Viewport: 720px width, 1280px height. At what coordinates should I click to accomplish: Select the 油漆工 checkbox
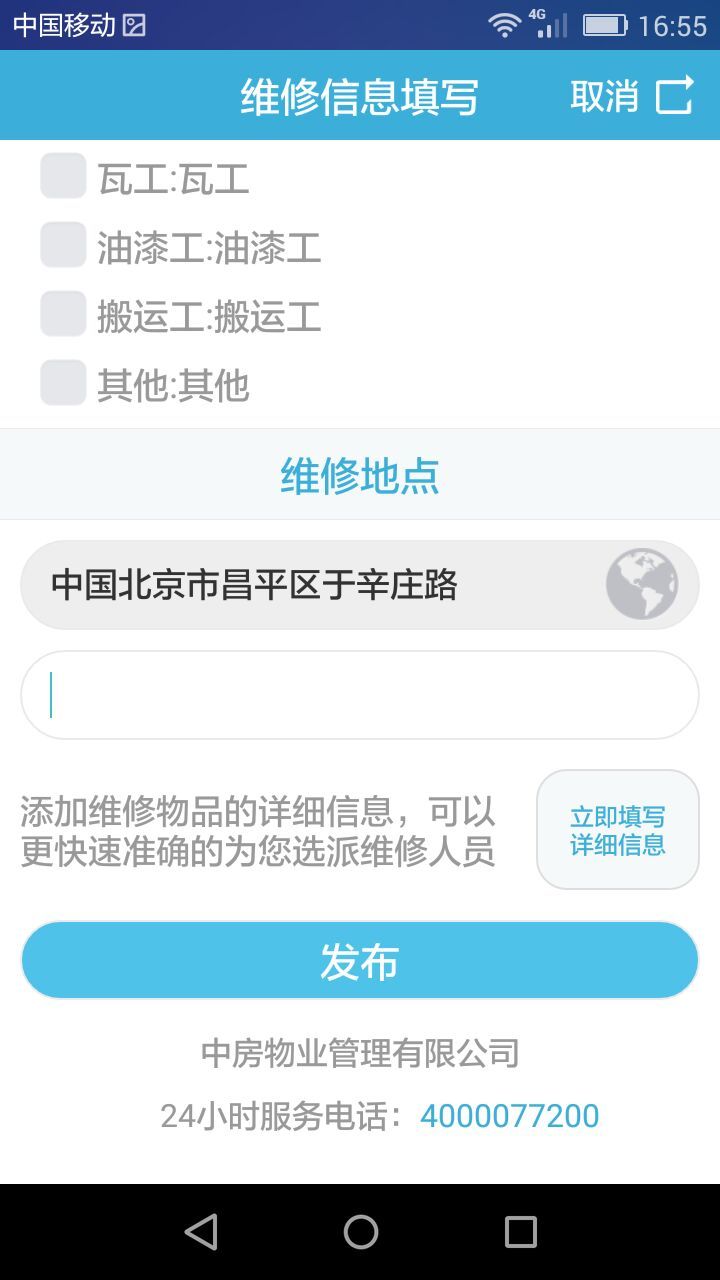[x=63, y=246]
